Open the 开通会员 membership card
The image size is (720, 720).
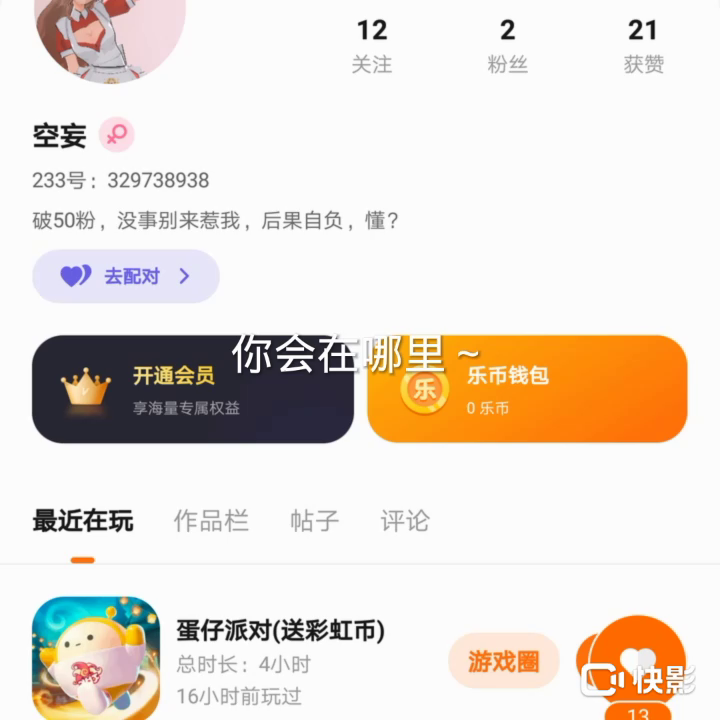pos(193,389)
